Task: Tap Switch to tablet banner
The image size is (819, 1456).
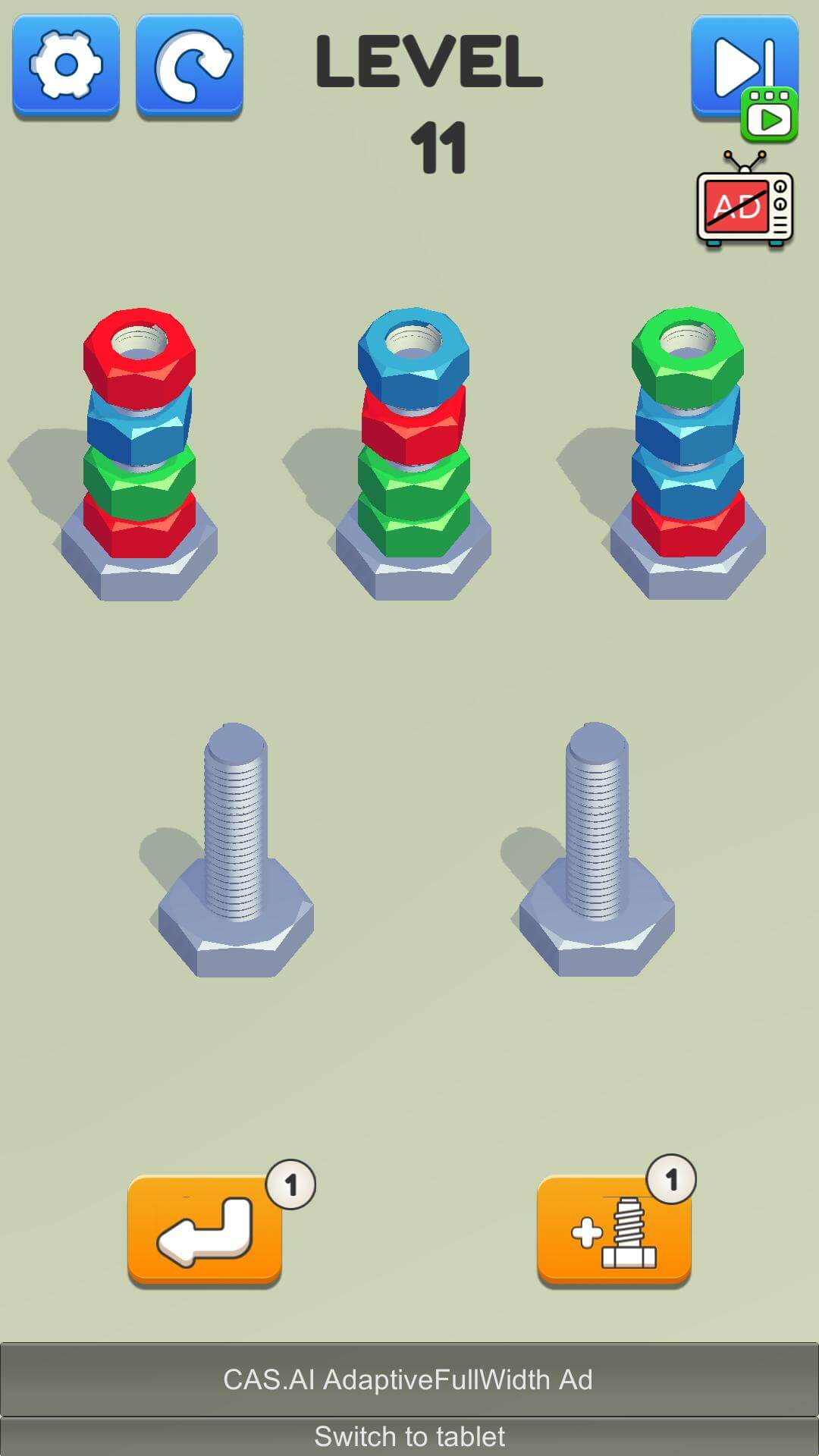Action: [x=409, y=1436]
